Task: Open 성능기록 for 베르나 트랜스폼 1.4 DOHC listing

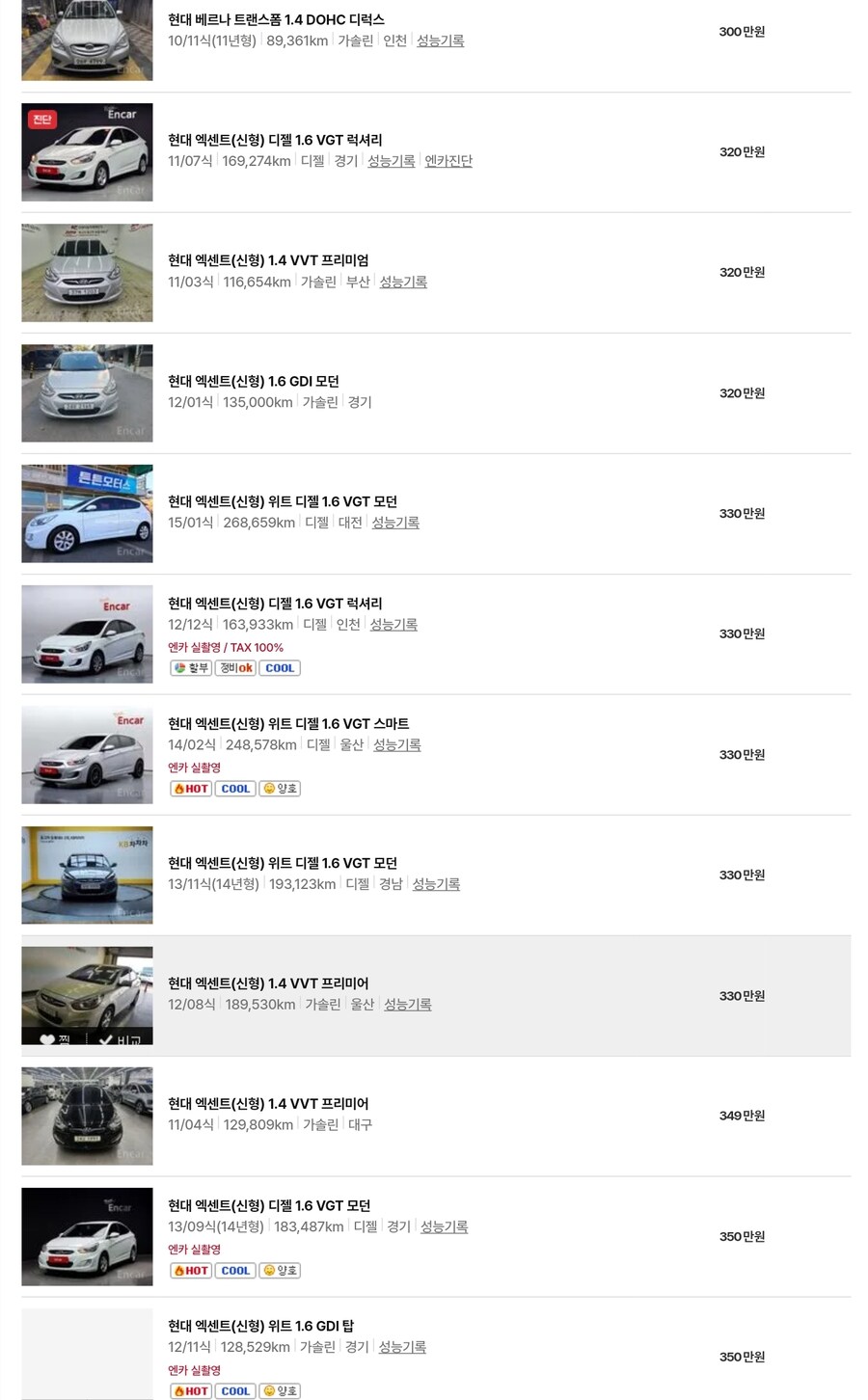Action: tap(440, 40)
